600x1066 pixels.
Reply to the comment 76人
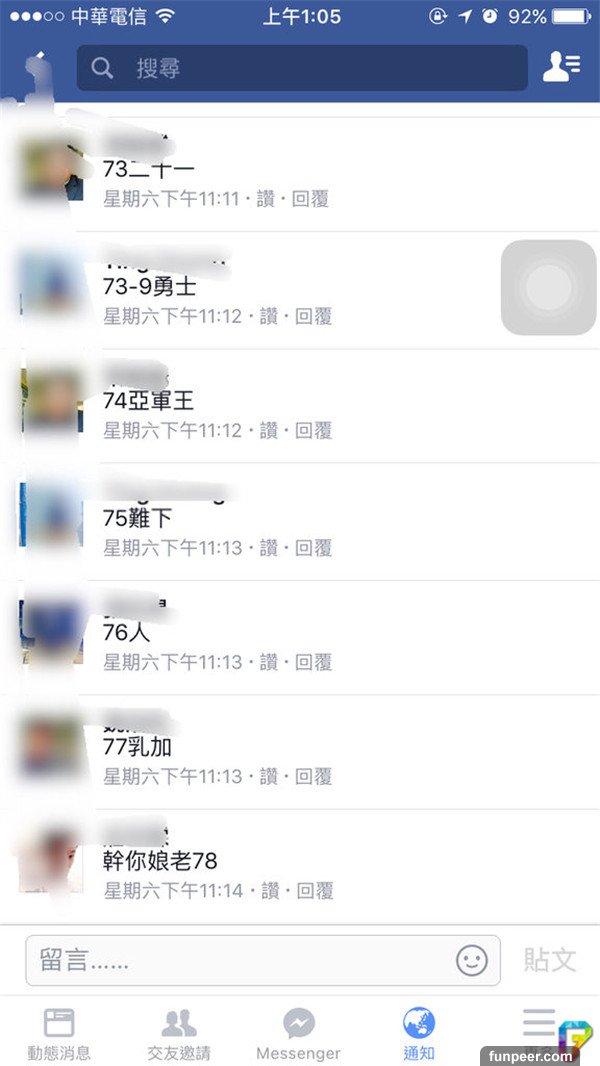pos(312,662)
